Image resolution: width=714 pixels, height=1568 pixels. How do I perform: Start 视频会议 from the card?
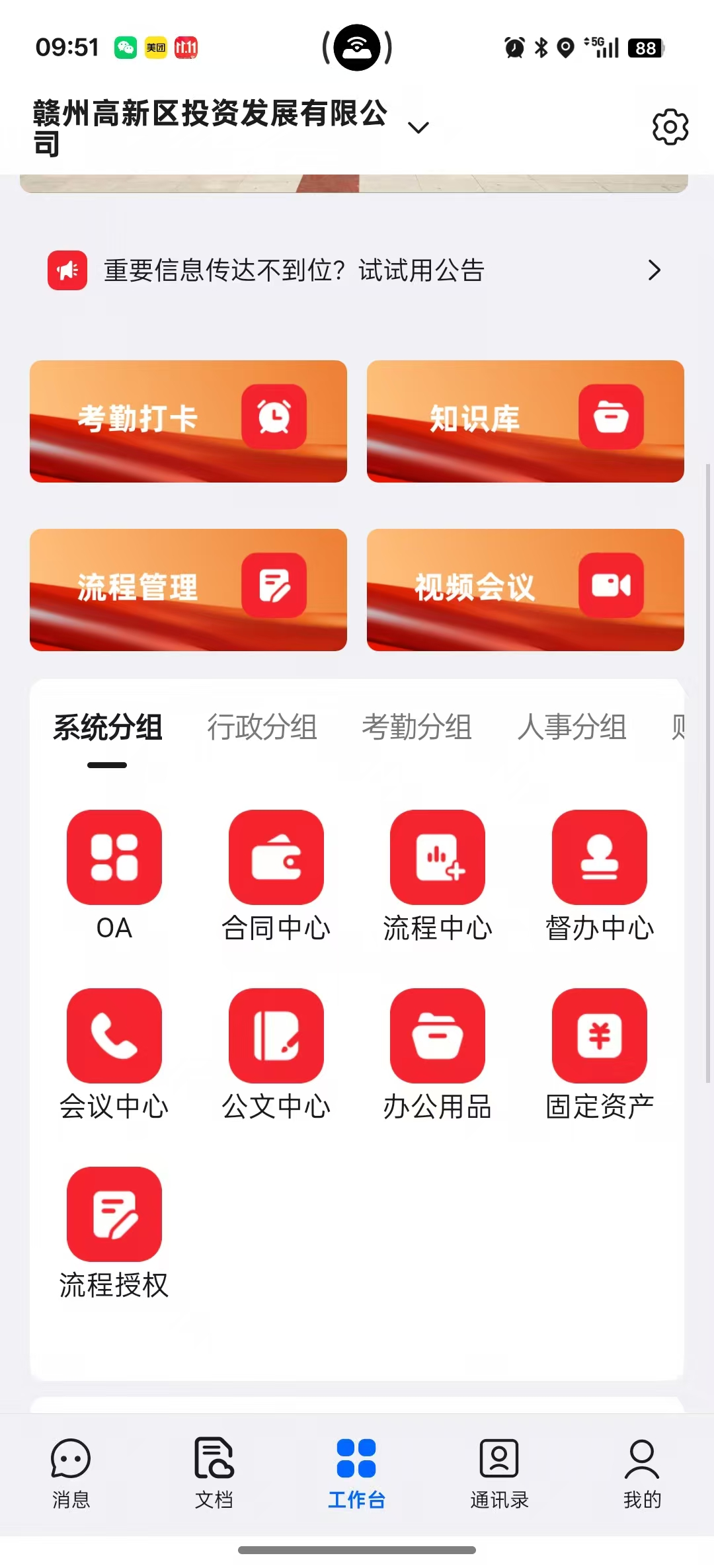(525, 590)
